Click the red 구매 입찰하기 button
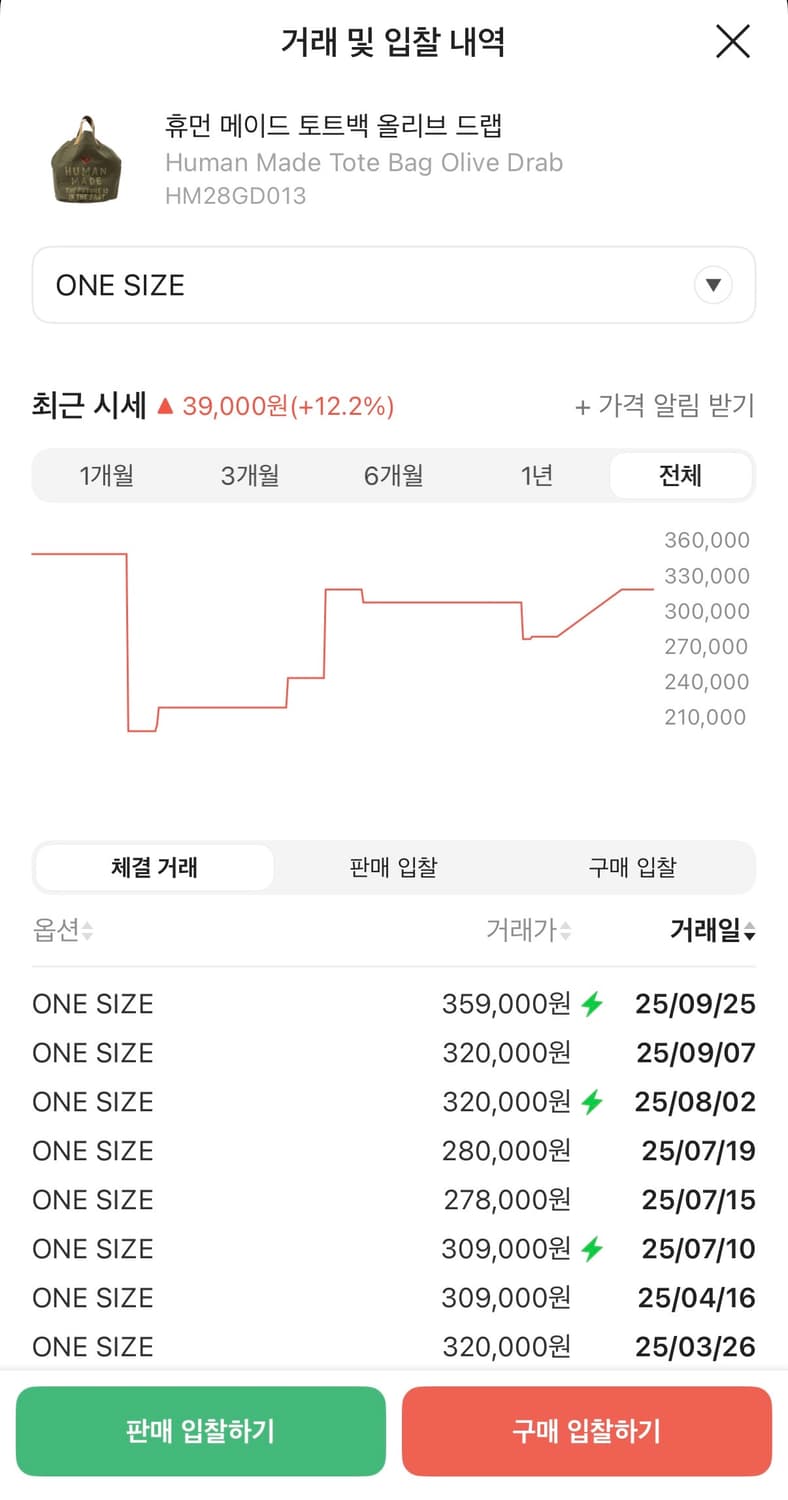This screenshot has height=1500, width=788. [x=586, y=1432]
